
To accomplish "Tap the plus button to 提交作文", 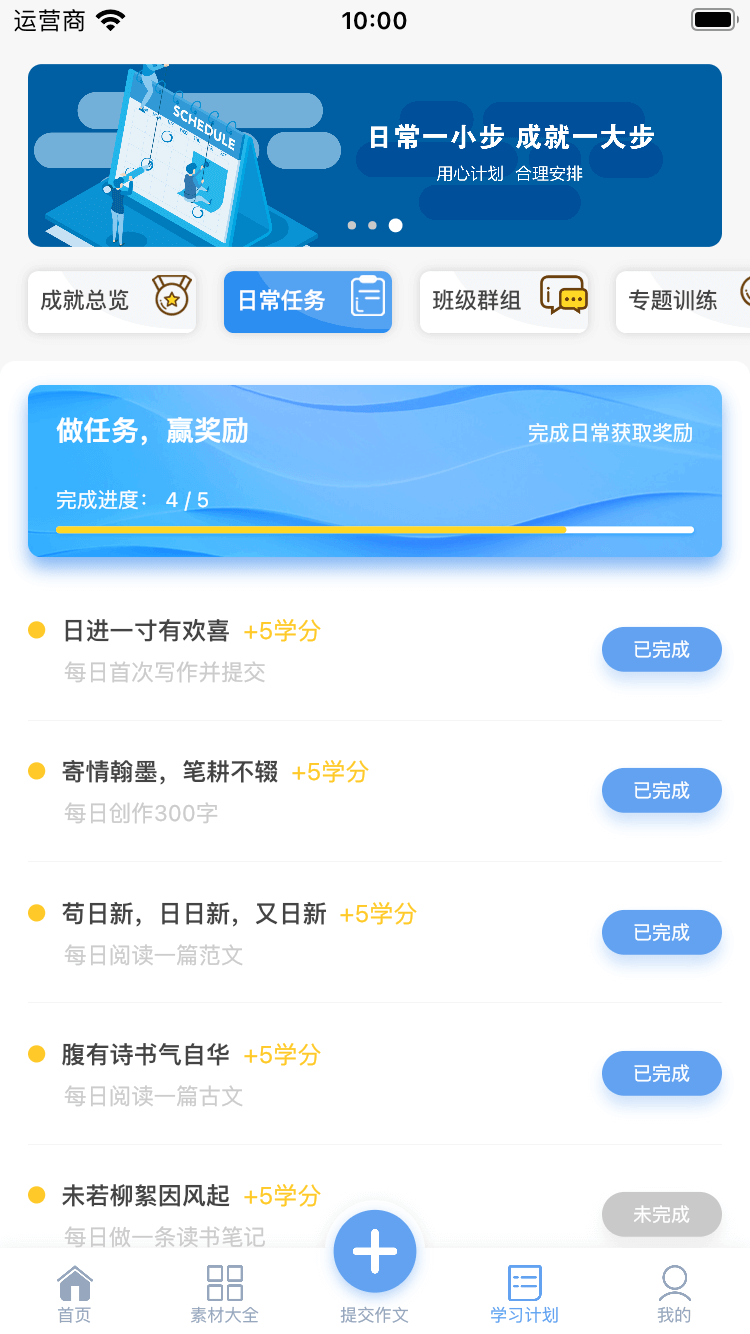I will click(375, 1252).
